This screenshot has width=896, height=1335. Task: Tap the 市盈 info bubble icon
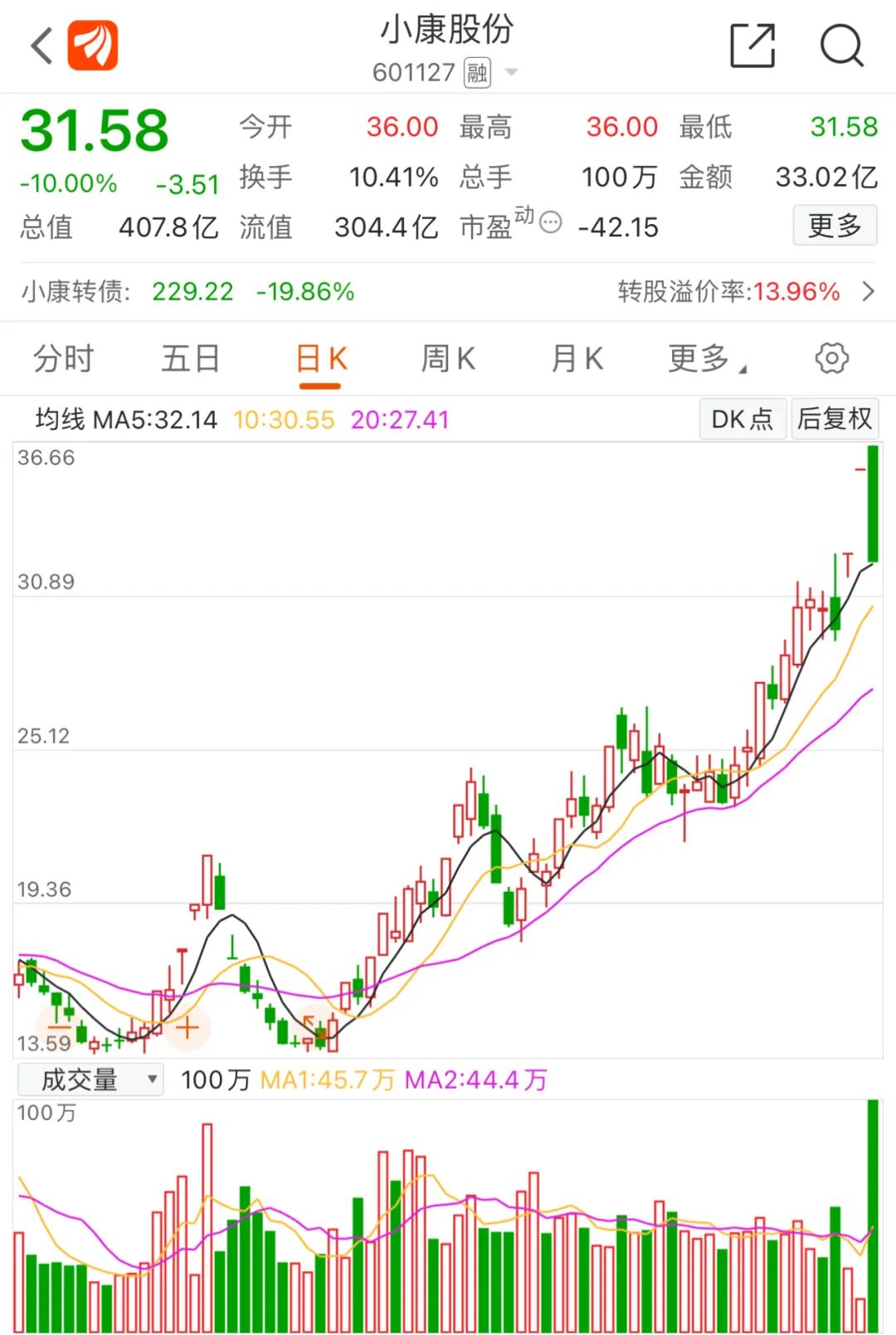tap(551, 222)
